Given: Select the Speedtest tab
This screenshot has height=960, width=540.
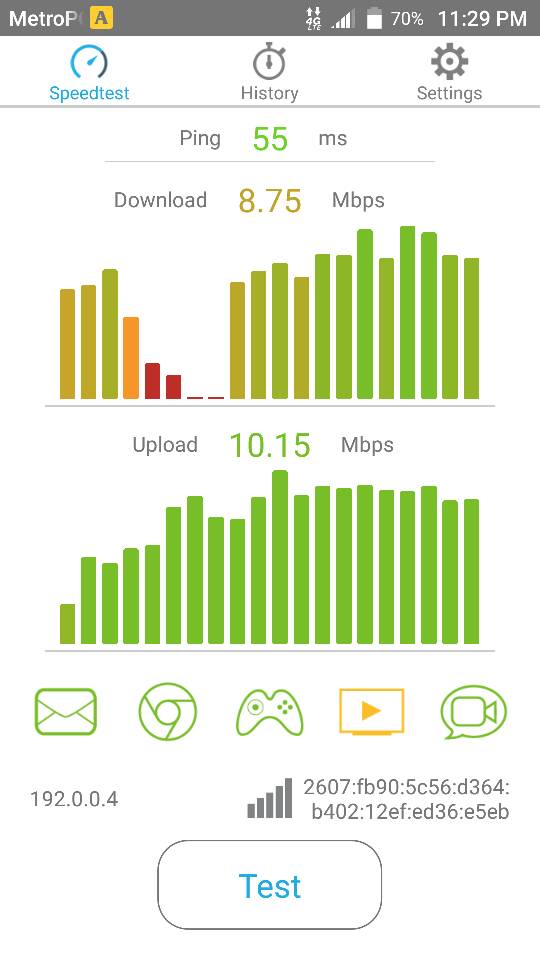Looking at the screenshot, I should click(x=89, y=74).
